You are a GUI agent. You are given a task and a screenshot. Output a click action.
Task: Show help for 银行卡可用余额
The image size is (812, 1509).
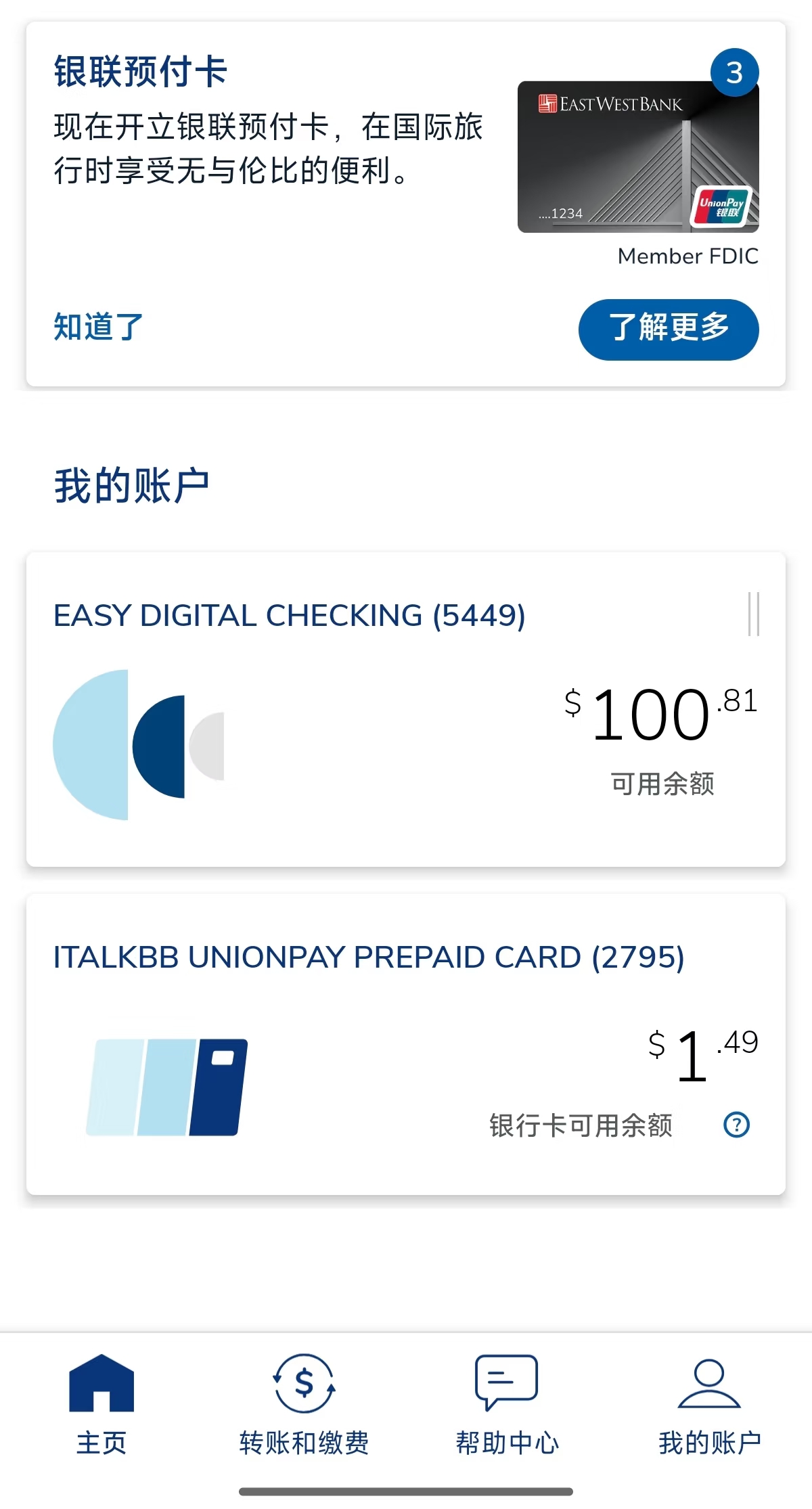[x=736, y=1125]
